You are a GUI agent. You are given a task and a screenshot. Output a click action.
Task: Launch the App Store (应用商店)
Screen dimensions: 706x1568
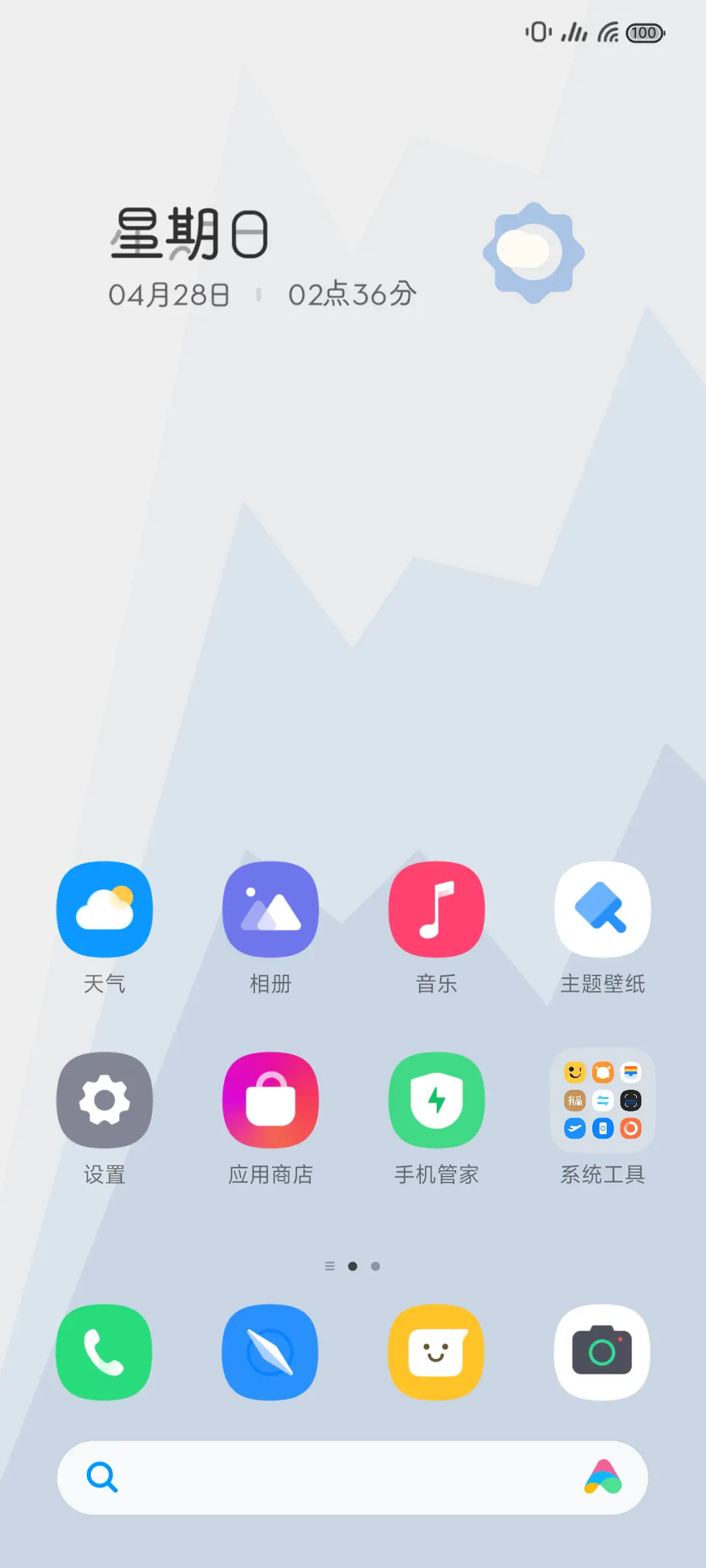pos(271,1100)
